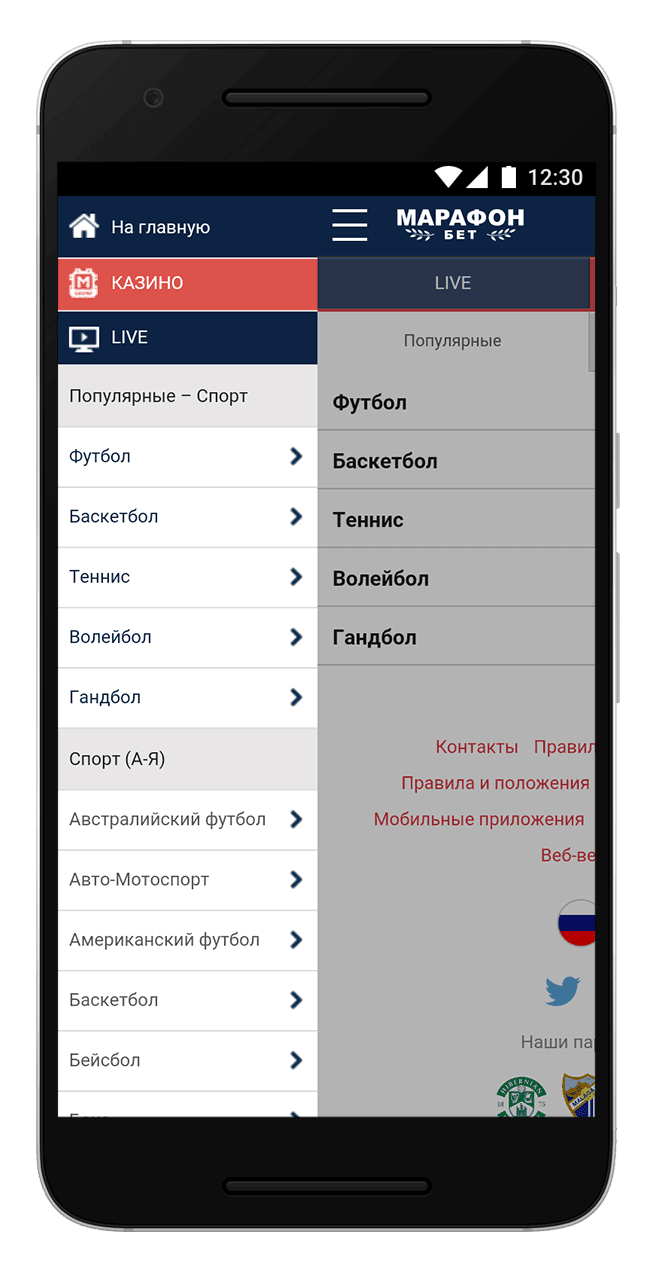Select the LIVE tab under the Марафон logo
The image size is (658, 1275).
pos(453,283)
